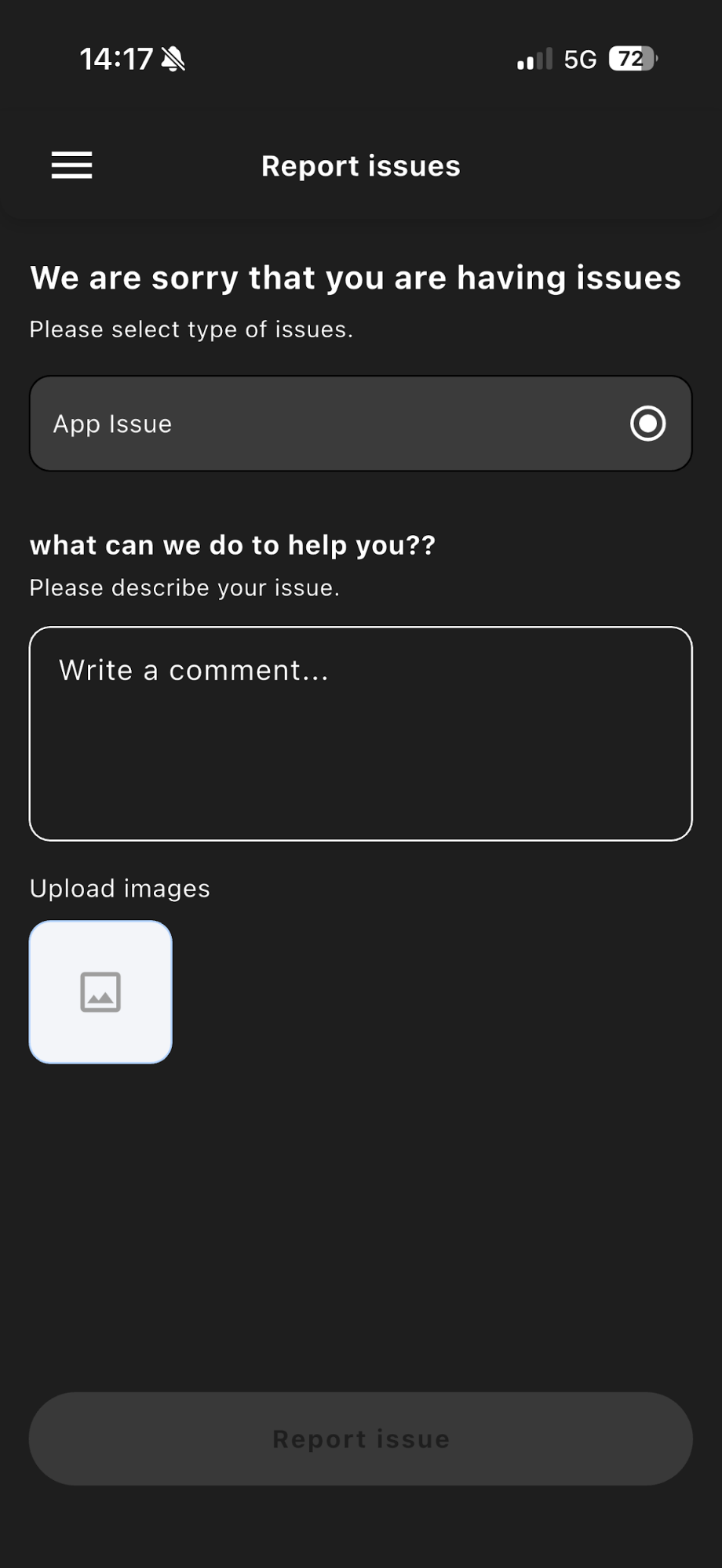Tap the 5G network indicator

click(x=578, y=59)
